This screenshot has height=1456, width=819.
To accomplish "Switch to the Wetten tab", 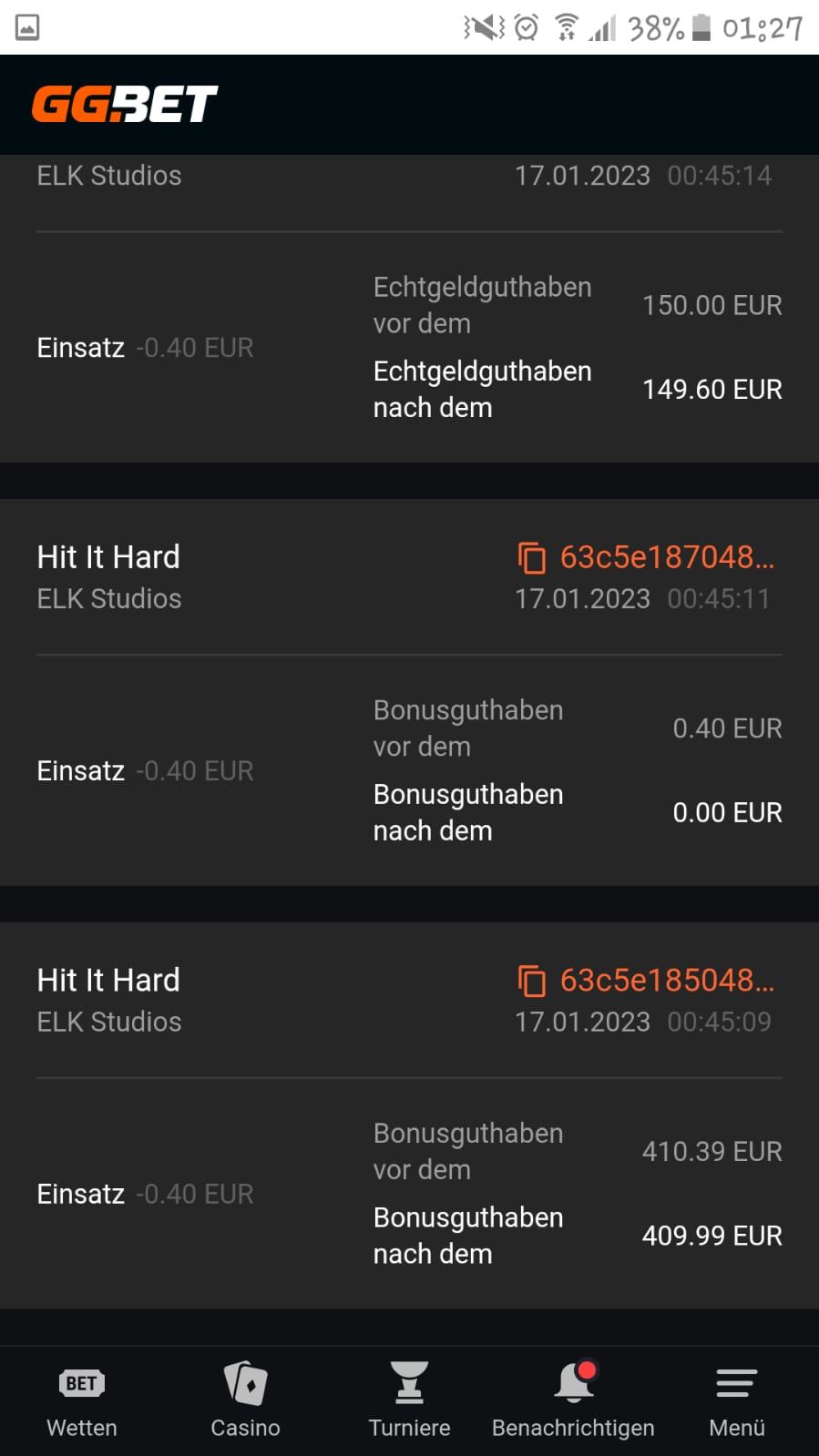I will pyautogui.click(x=82, y=1401).
